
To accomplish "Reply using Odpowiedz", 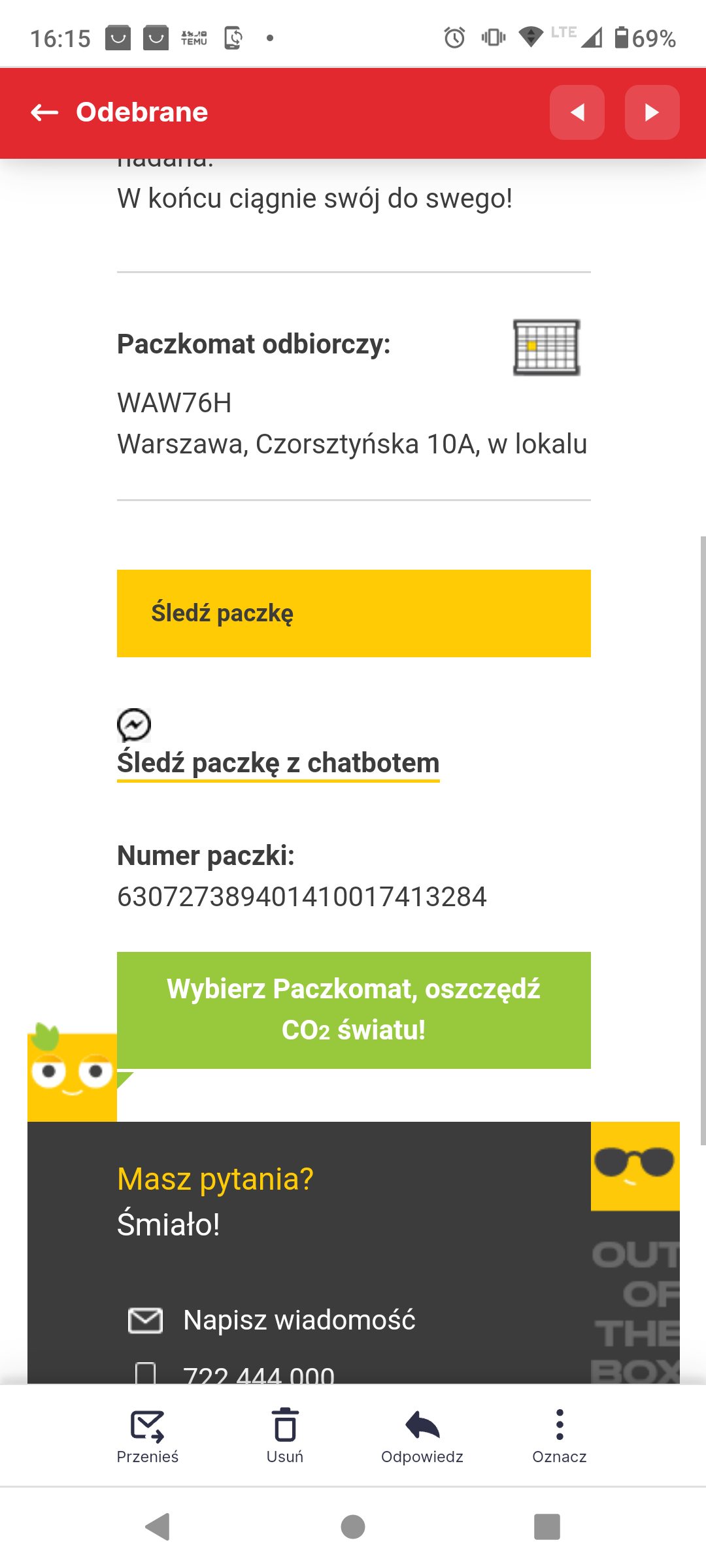I will [422, 1435].
